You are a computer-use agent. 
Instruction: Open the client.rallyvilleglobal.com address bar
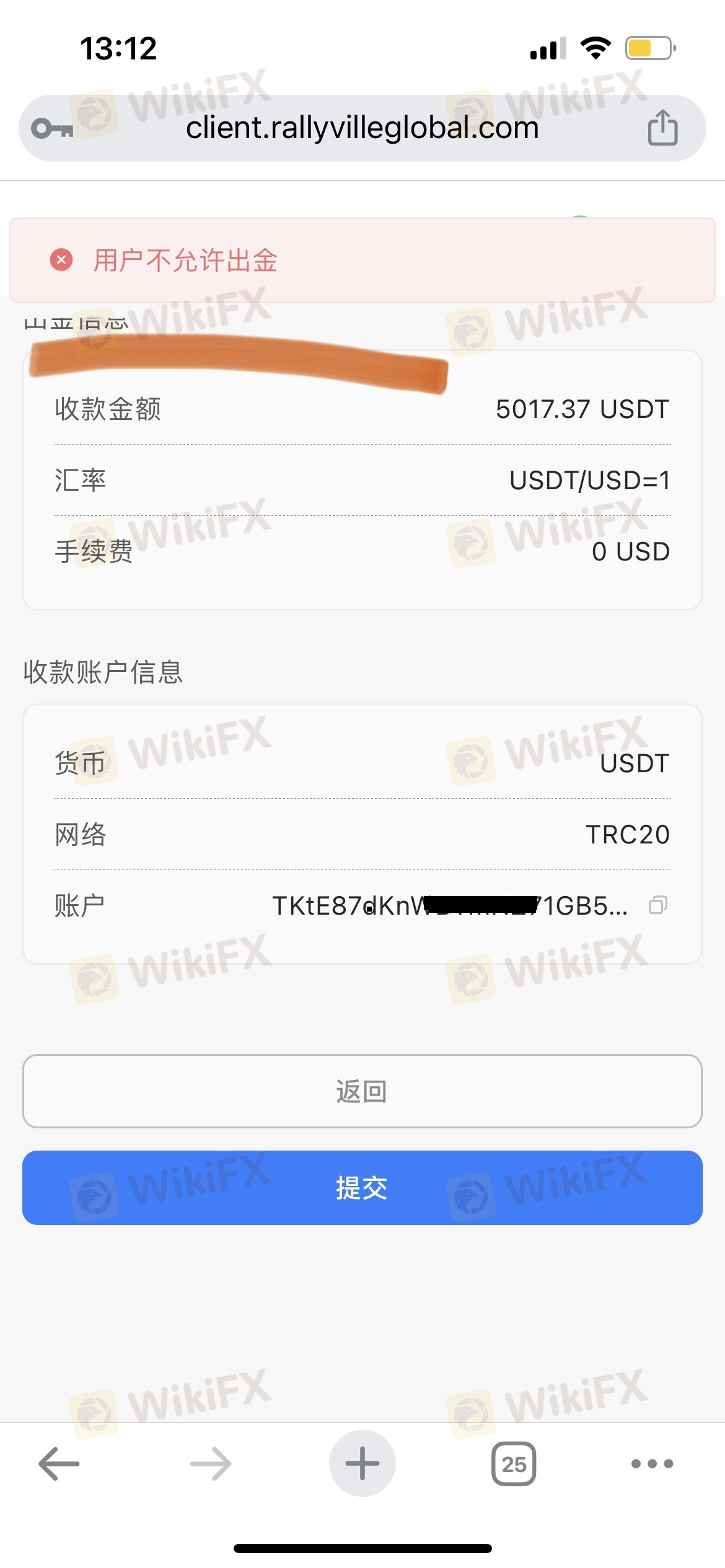[x=362, y=128]
